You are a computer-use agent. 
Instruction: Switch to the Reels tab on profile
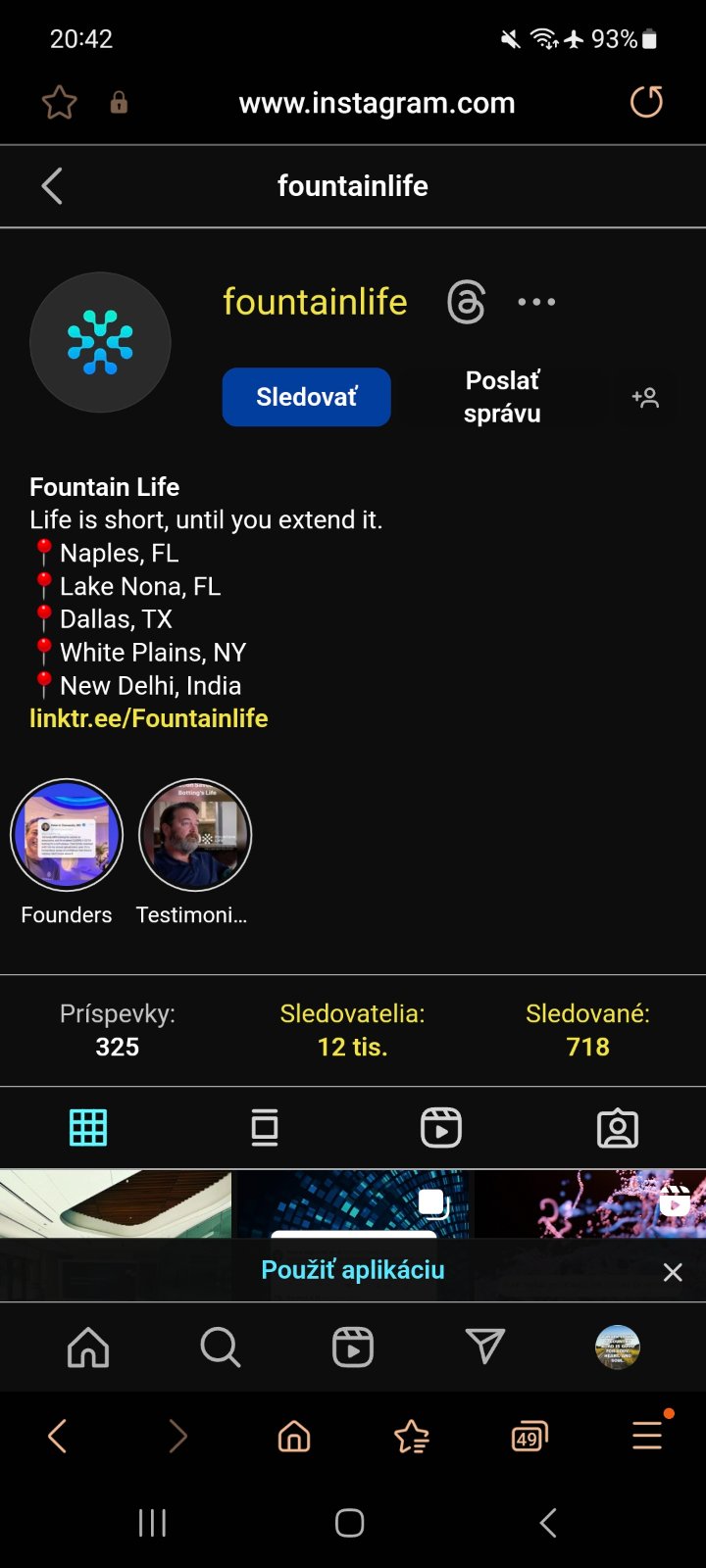441,1128
